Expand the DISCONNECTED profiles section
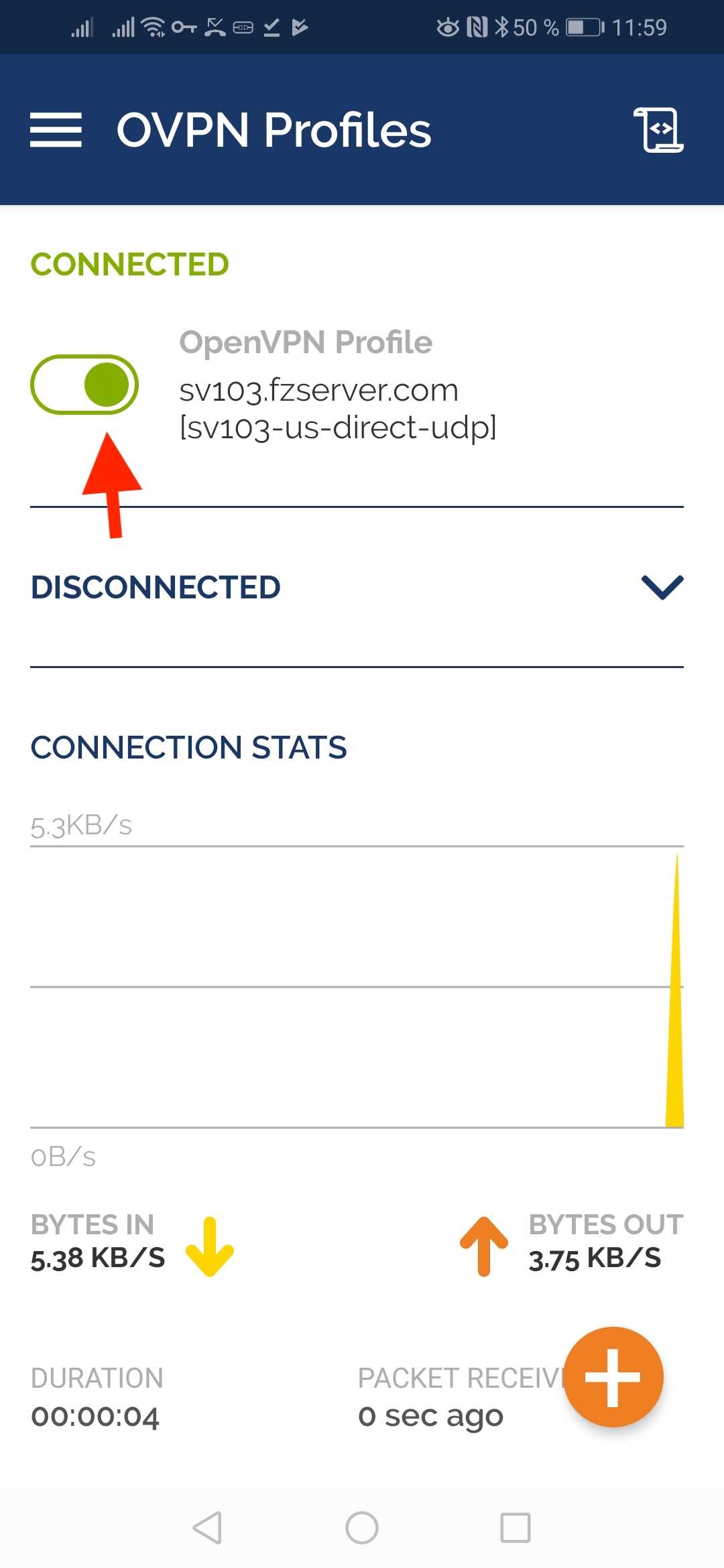This screenshot has width=724, height=1568. point(662,588)
